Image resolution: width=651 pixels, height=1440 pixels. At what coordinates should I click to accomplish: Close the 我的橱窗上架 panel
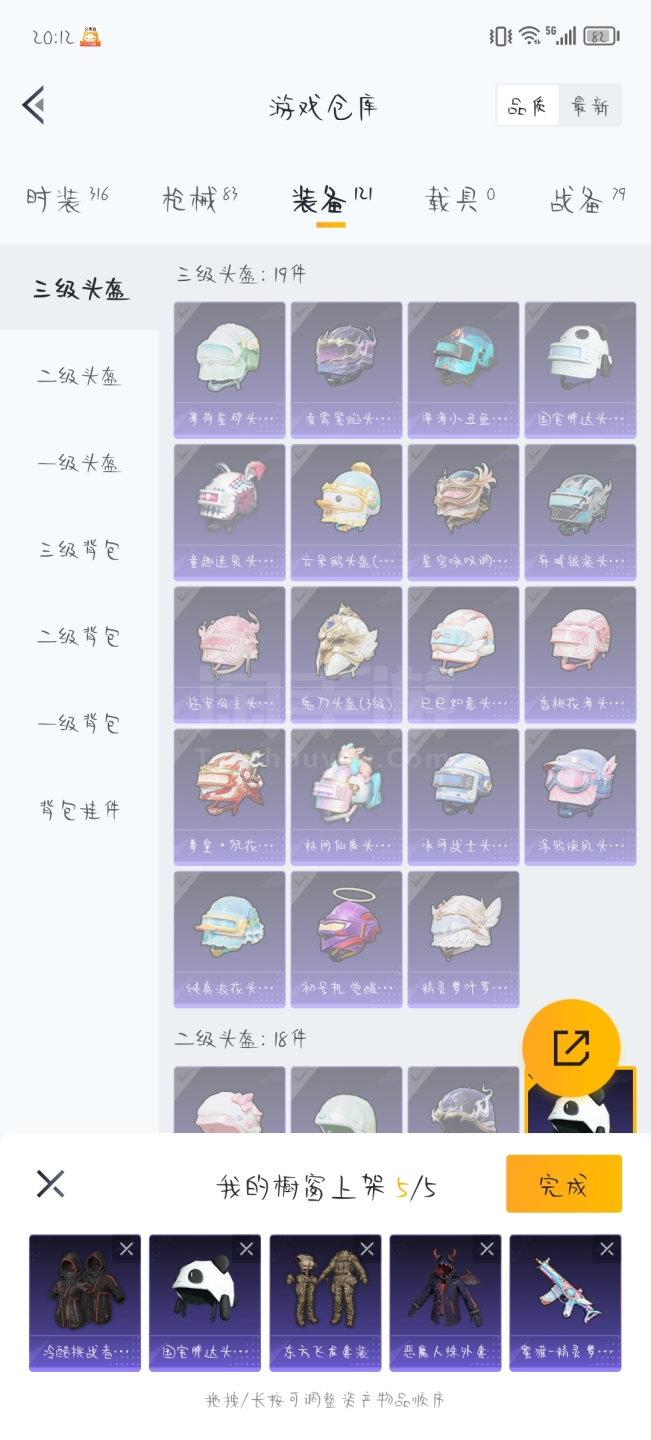pos(50,1184)
